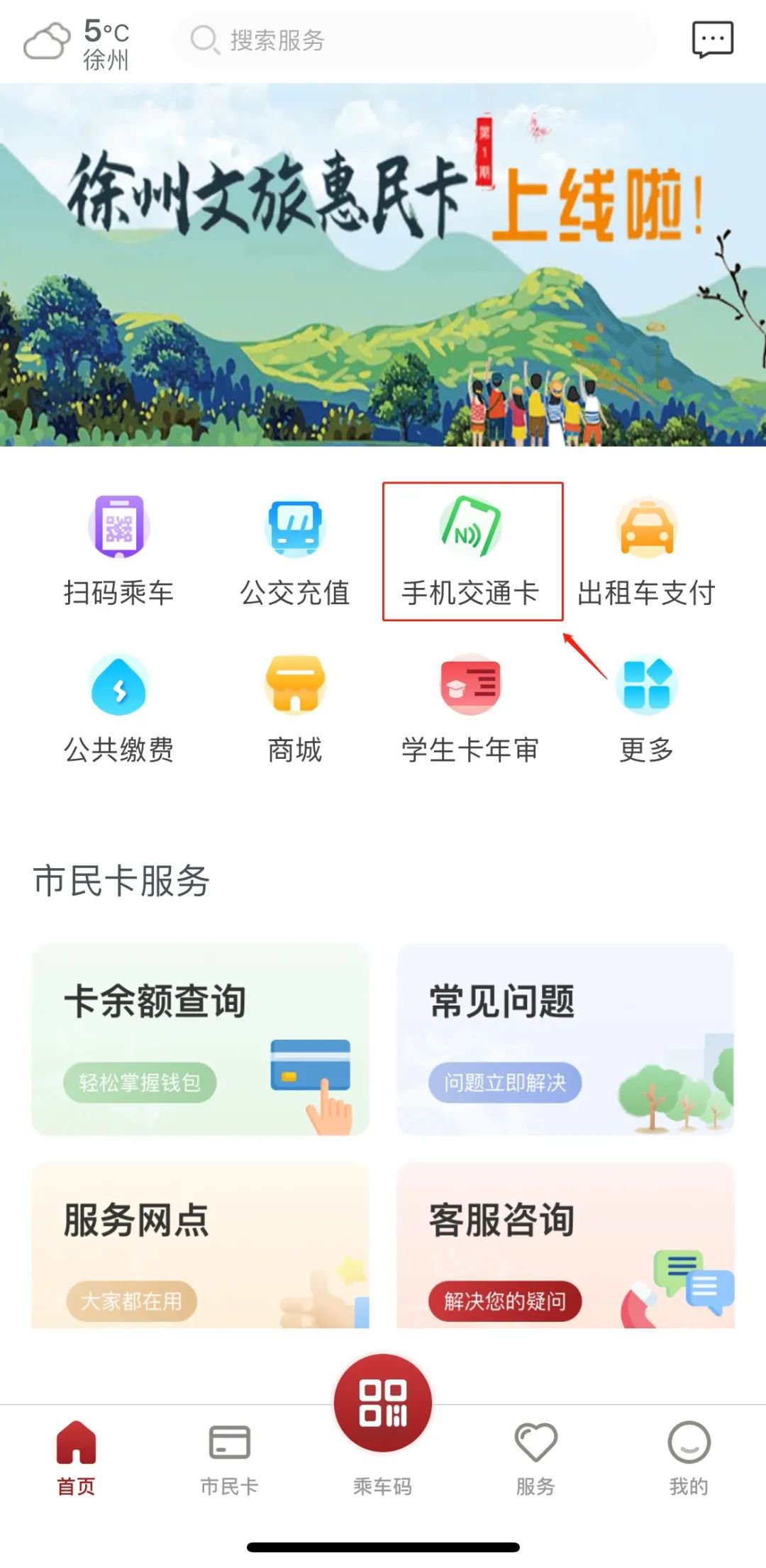Open the 徐州文旅惠民卡 banner
Viewport: 766px width, 1568px height.
383,265
